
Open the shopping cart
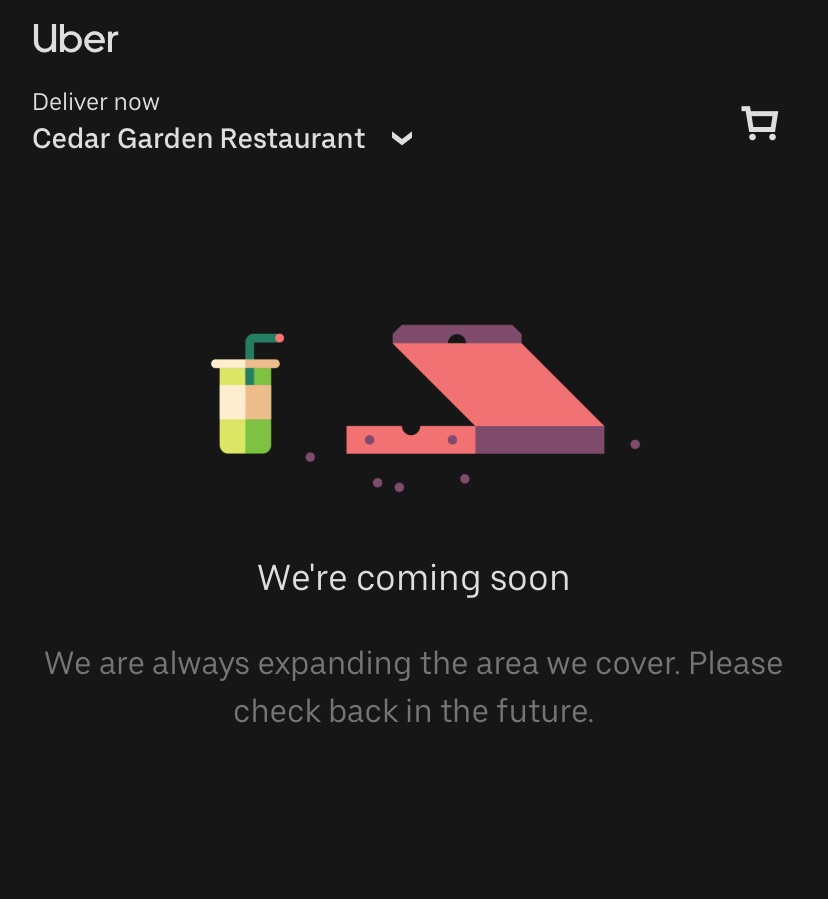pos(759,124)
